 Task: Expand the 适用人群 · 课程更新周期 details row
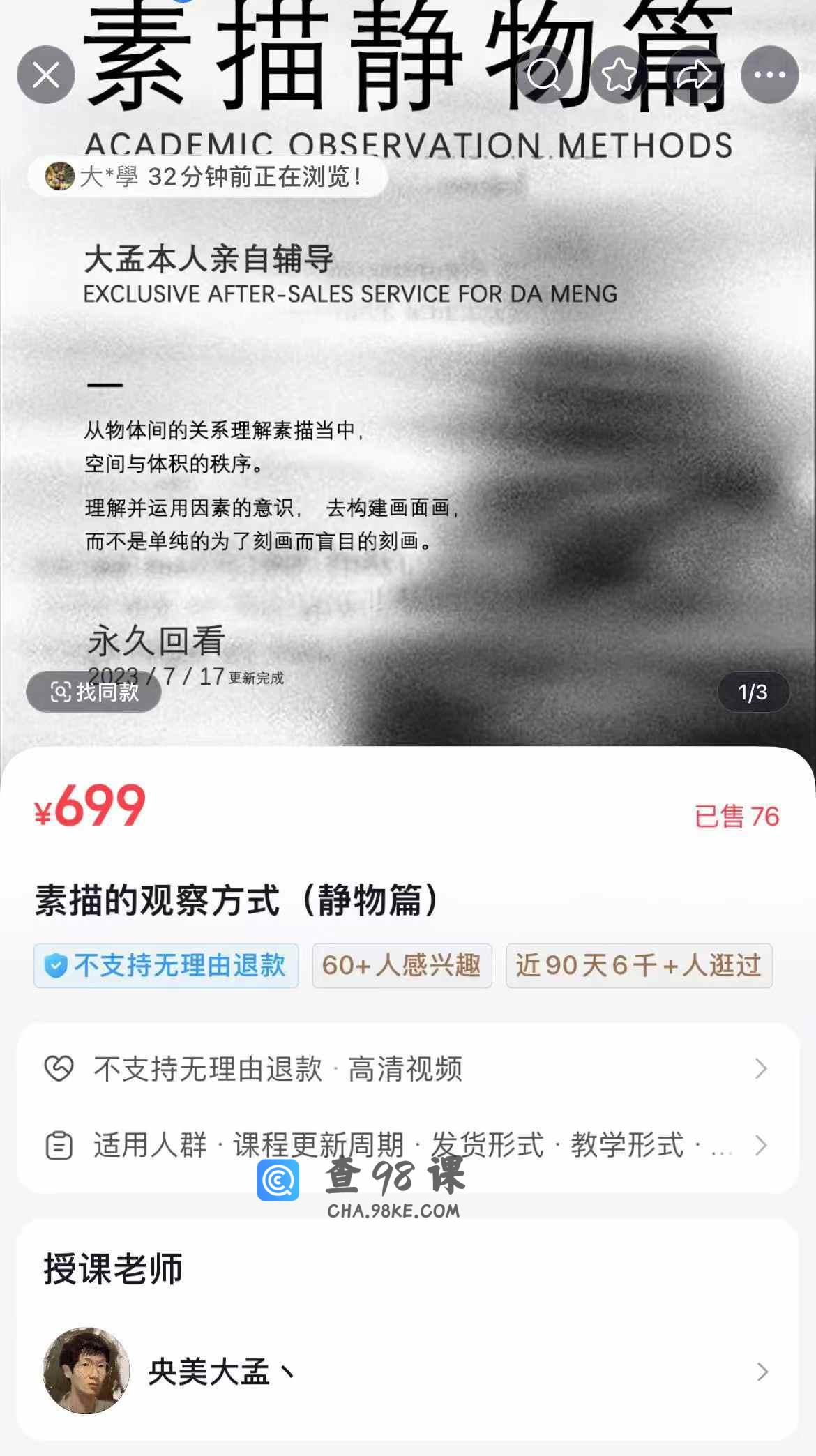click(x=408, y=1145)
